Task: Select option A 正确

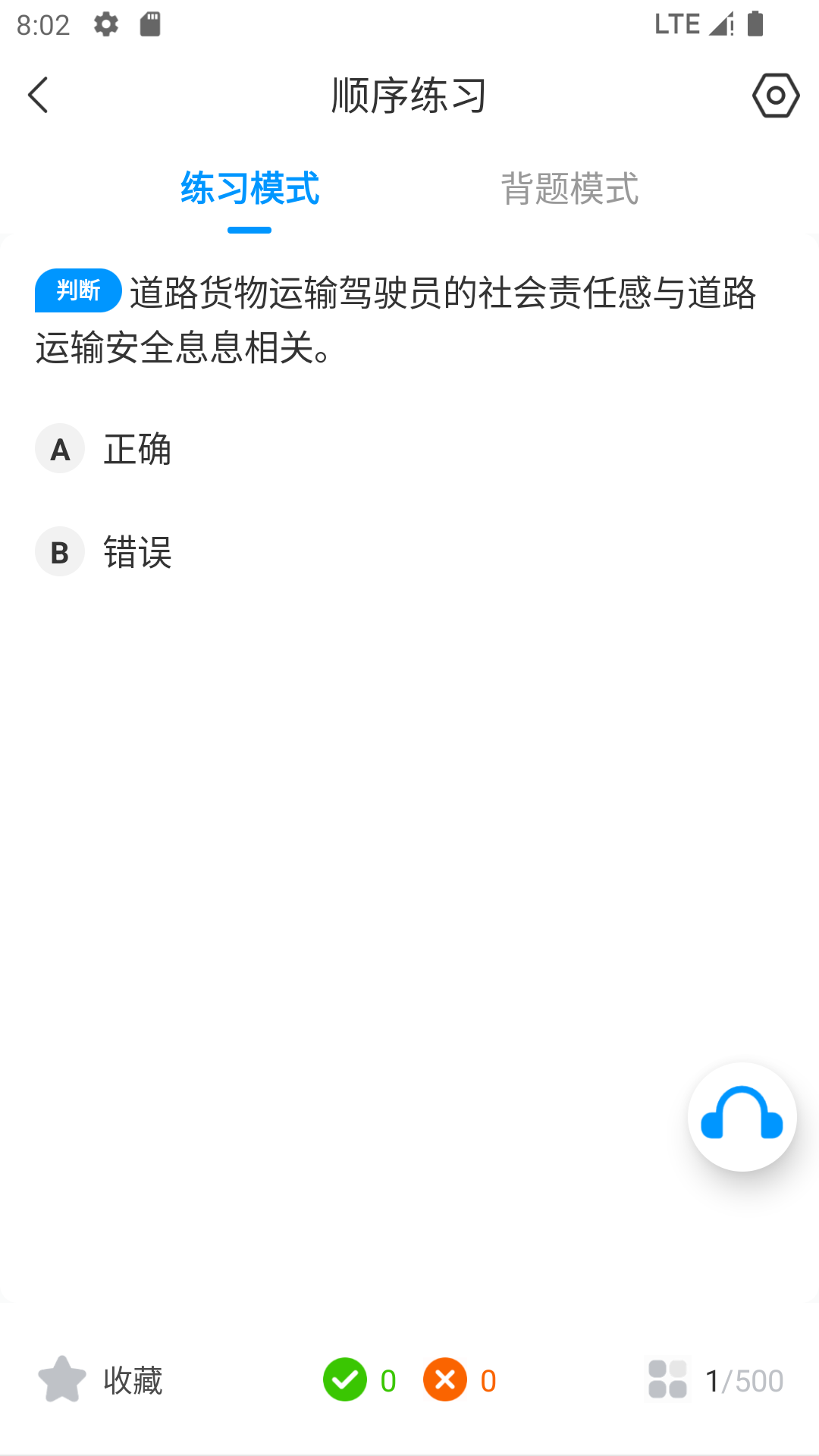Action: [x=138, y=449]
